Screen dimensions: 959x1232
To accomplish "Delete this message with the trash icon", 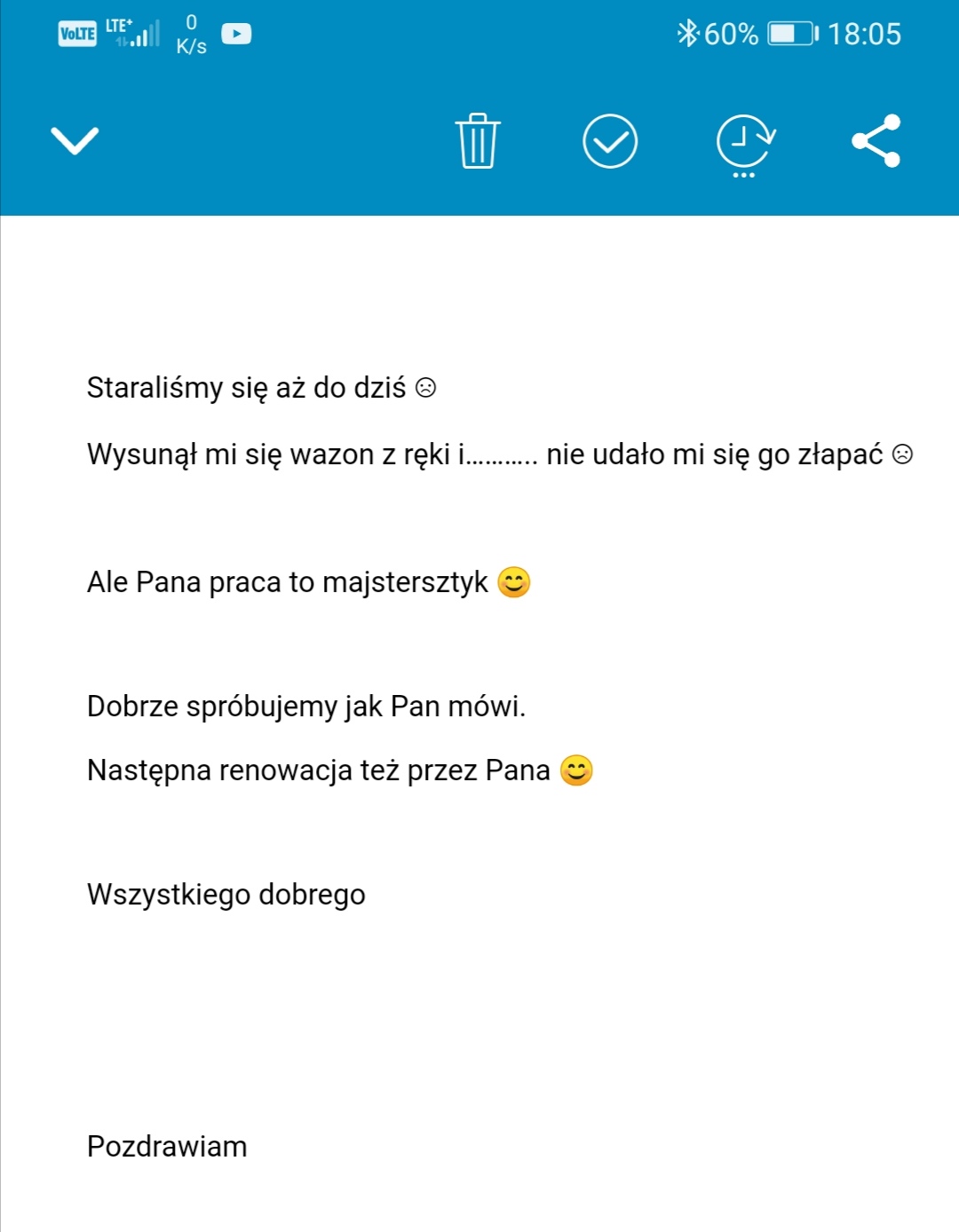I will pos(478,141).
